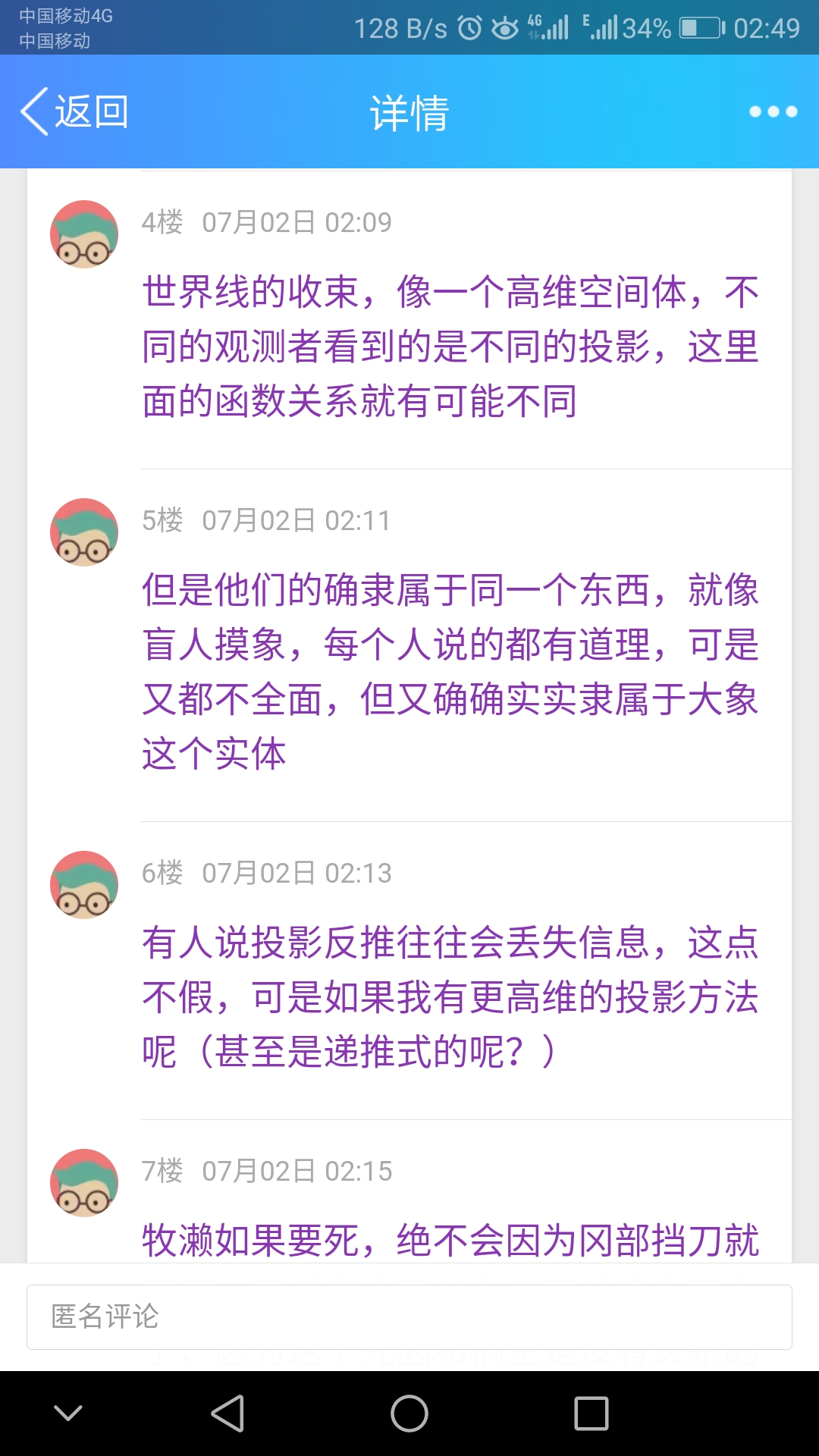The width and height of the screenshot is (819, 1456).
Task: Open the three-dot overflow menu
Action: pyautogui.click(x=773, y=111)
